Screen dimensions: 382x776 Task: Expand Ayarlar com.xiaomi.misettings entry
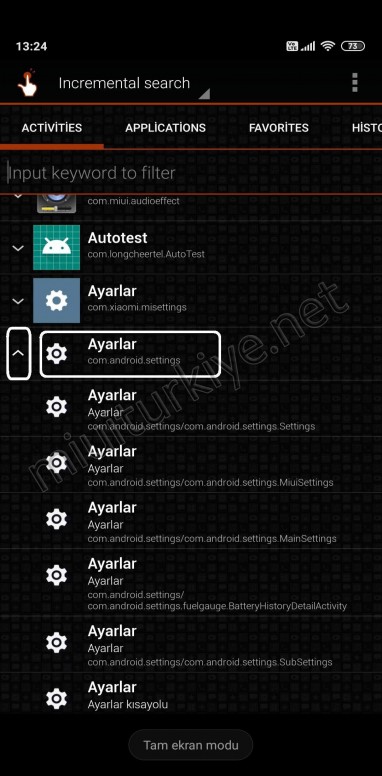tap(18, 301)
